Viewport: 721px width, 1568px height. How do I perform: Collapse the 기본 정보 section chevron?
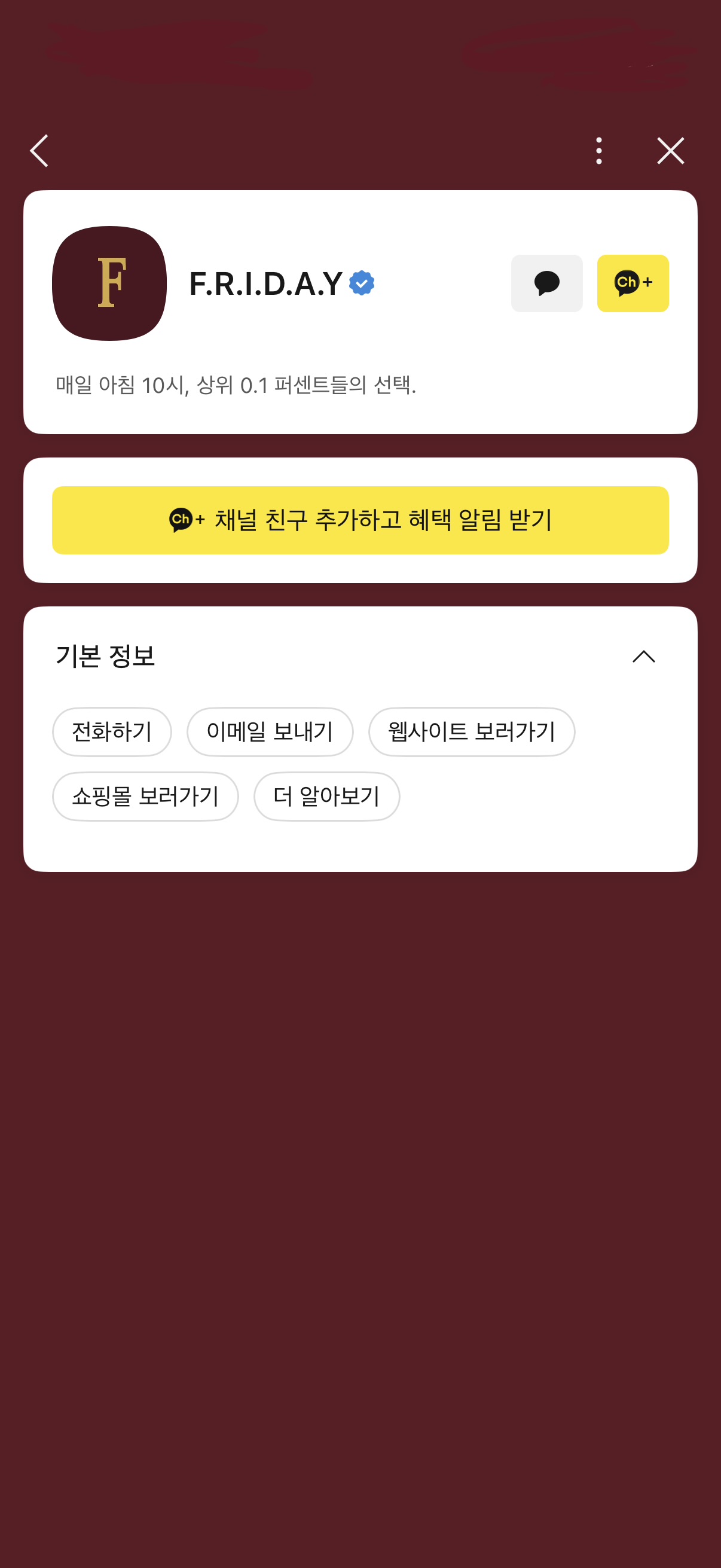[644, 657]
